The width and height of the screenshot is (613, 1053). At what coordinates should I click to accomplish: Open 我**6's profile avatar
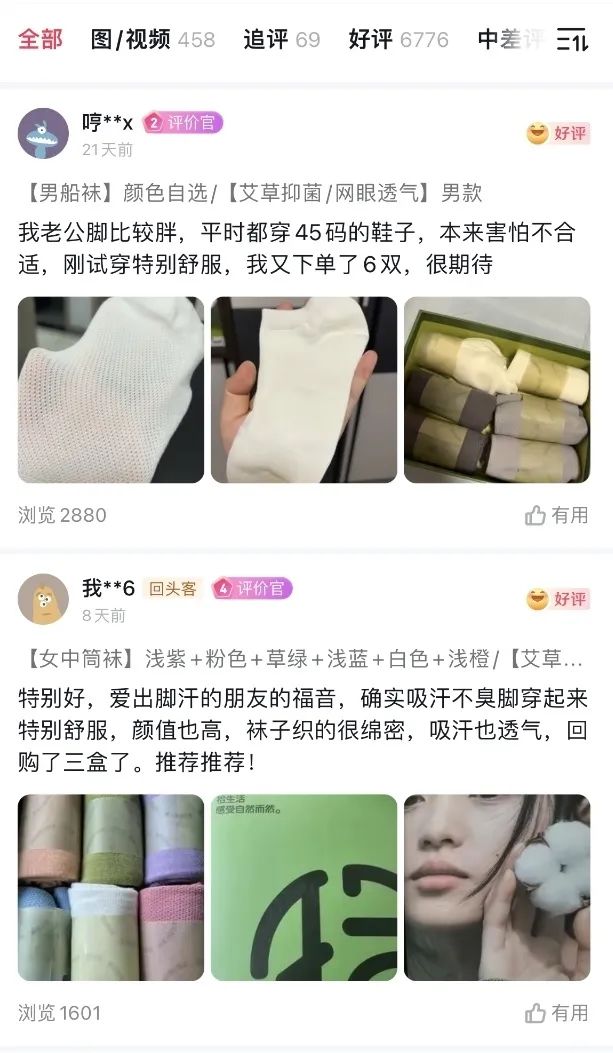pos(43,599)
